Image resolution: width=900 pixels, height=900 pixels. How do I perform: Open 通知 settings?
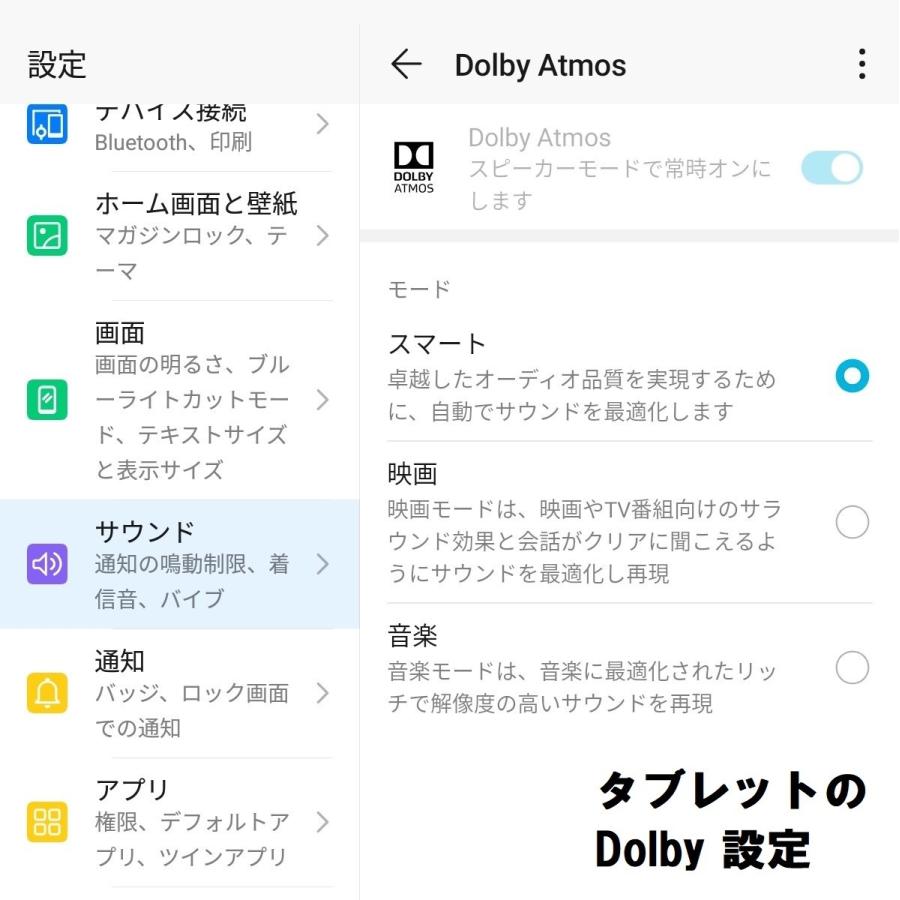(180, 693)
